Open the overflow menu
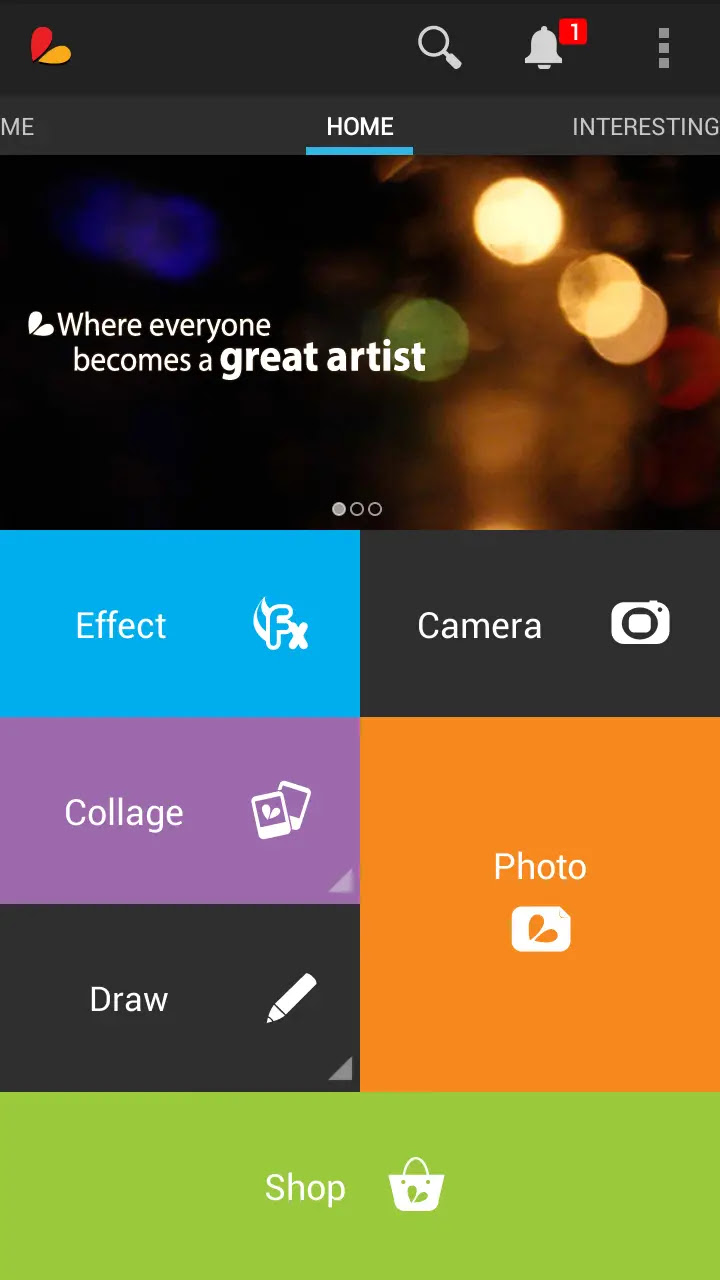Image resolution: width=720 pixels, height=1280 pixels. (663, 47)
